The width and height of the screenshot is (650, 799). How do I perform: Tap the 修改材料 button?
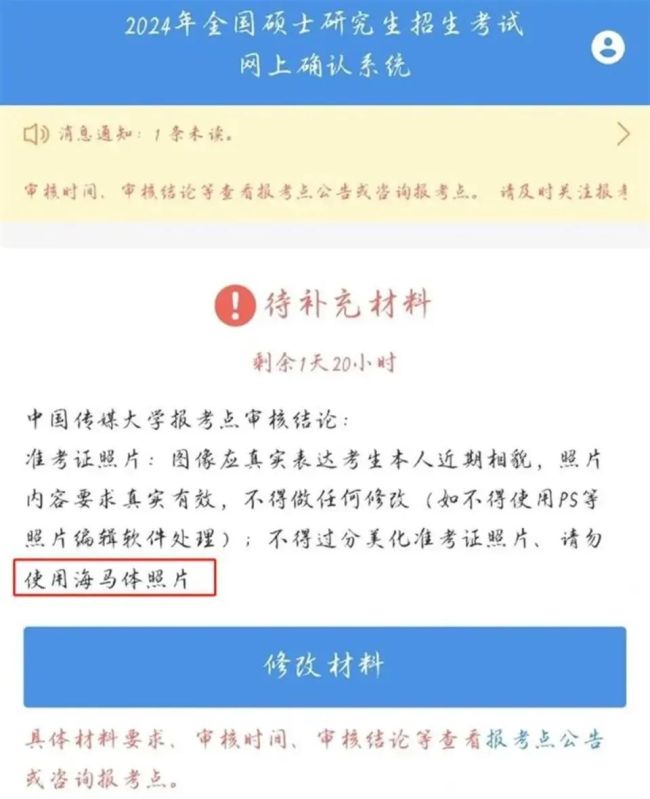click(325, 666)
